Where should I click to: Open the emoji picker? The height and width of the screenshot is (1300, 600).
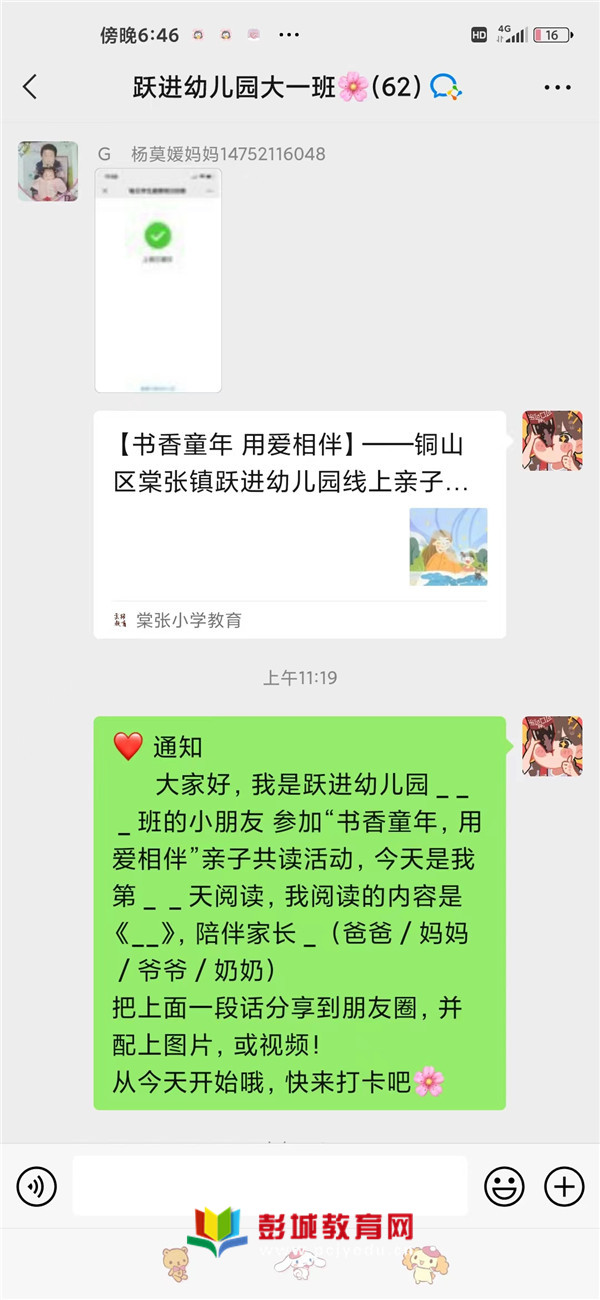click(504, 1186)
